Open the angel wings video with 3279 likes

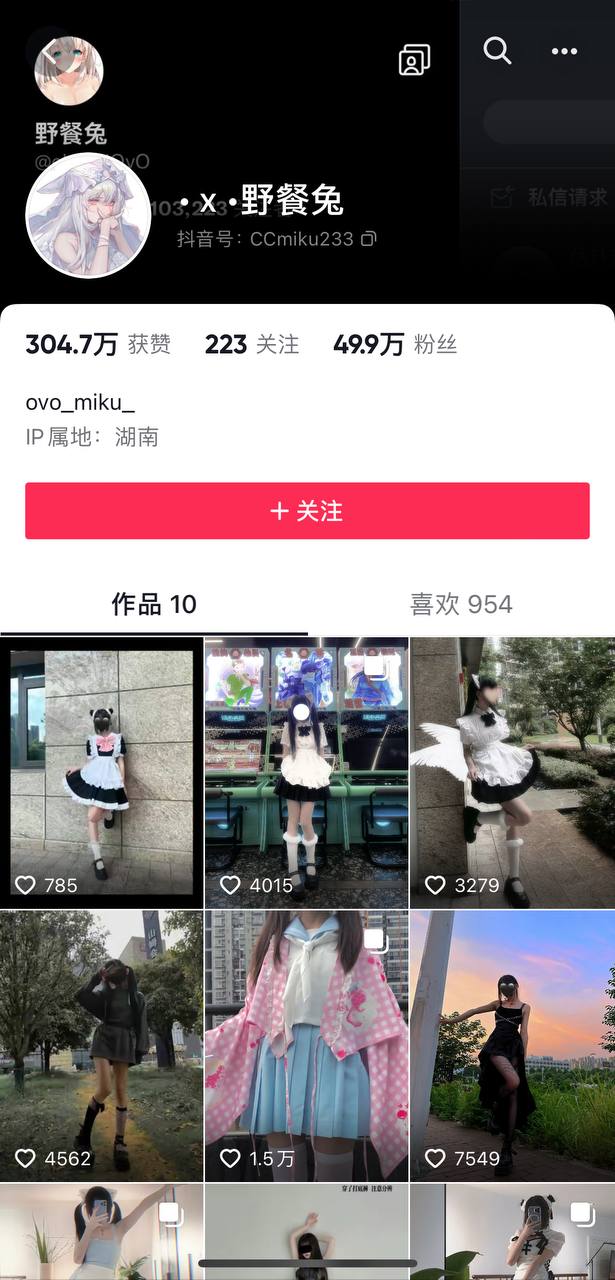[x=512, y=772]
